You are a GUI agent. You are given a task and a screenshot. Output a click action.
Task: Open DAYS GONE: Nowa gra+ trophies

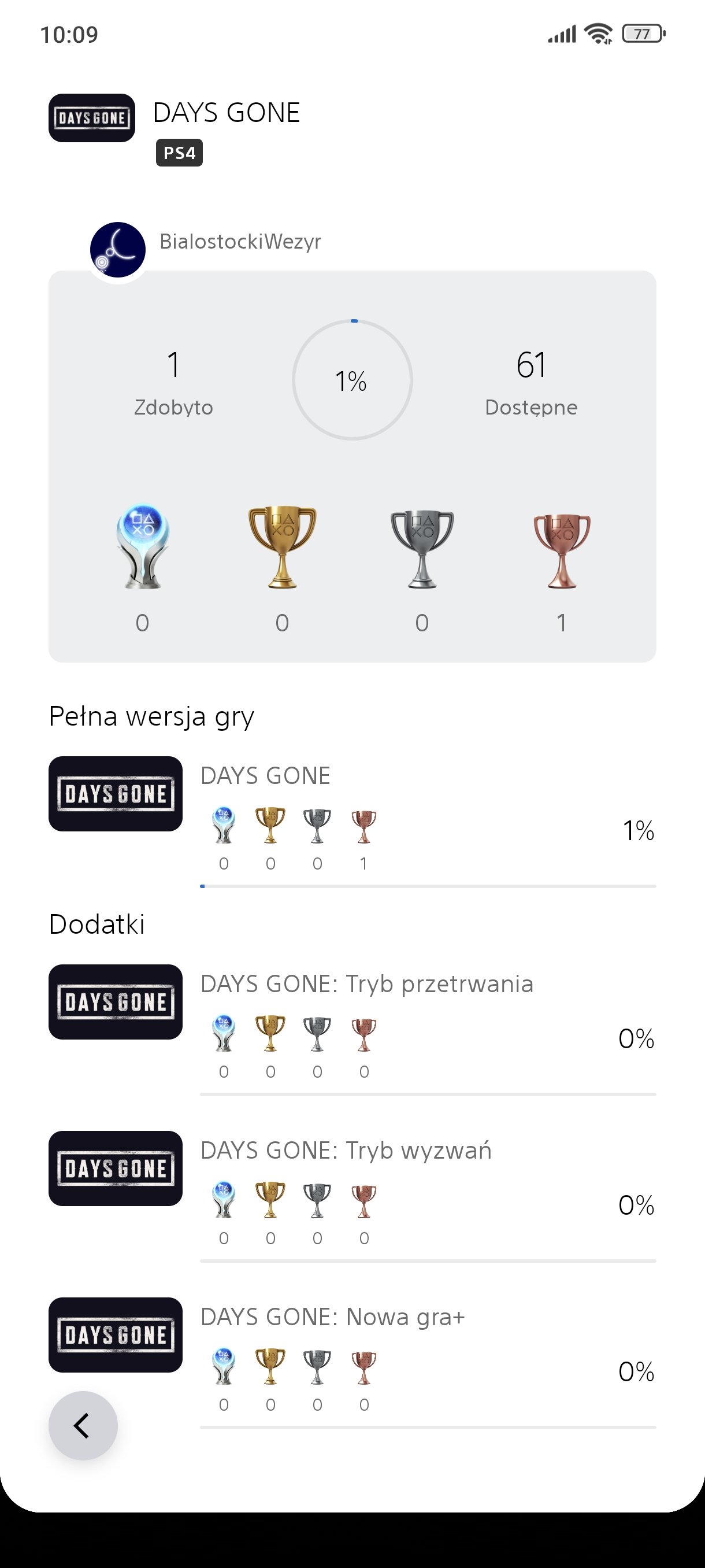352,1363
